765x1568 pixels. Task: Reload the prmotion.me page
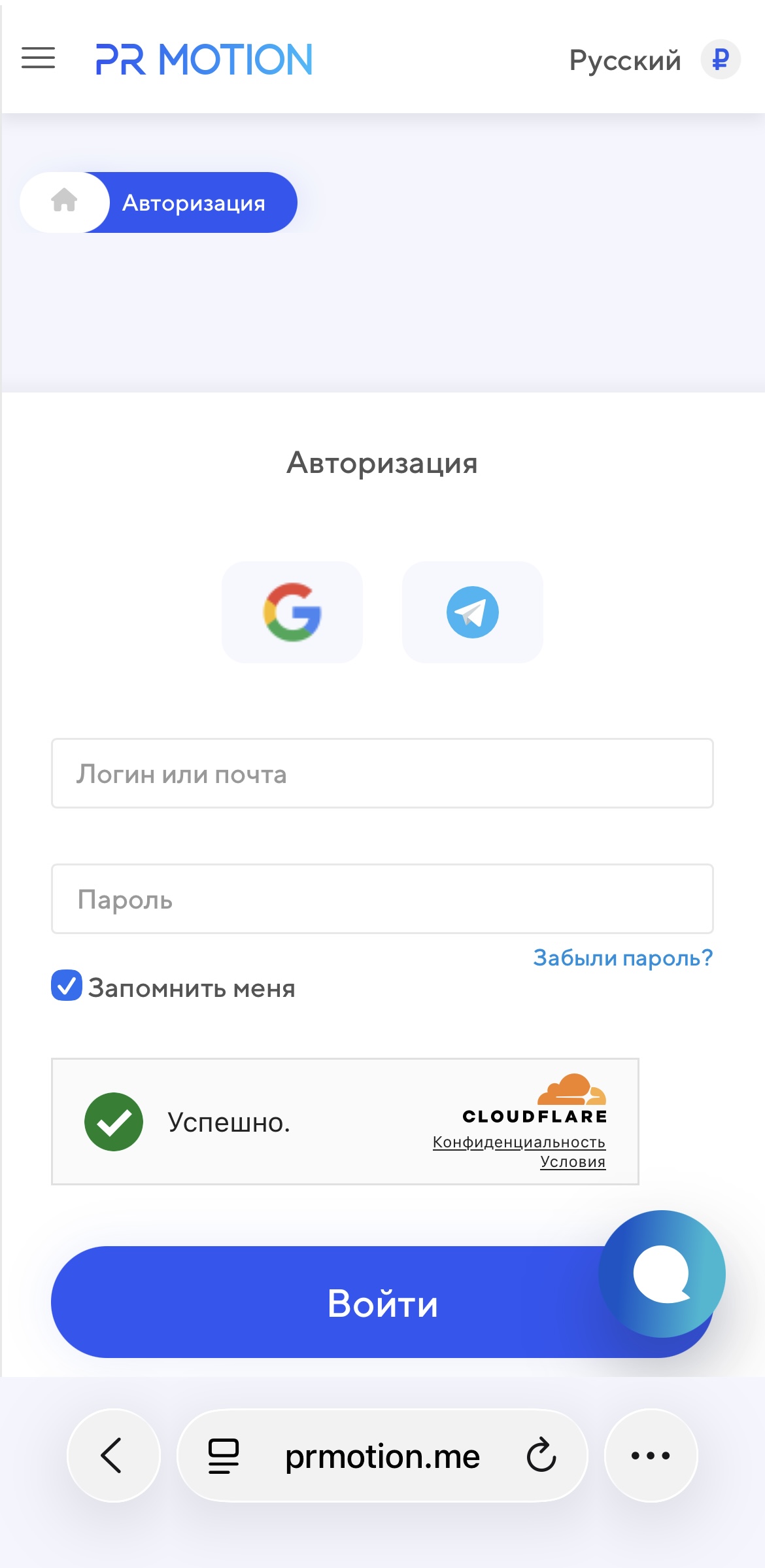[541, 1455]
